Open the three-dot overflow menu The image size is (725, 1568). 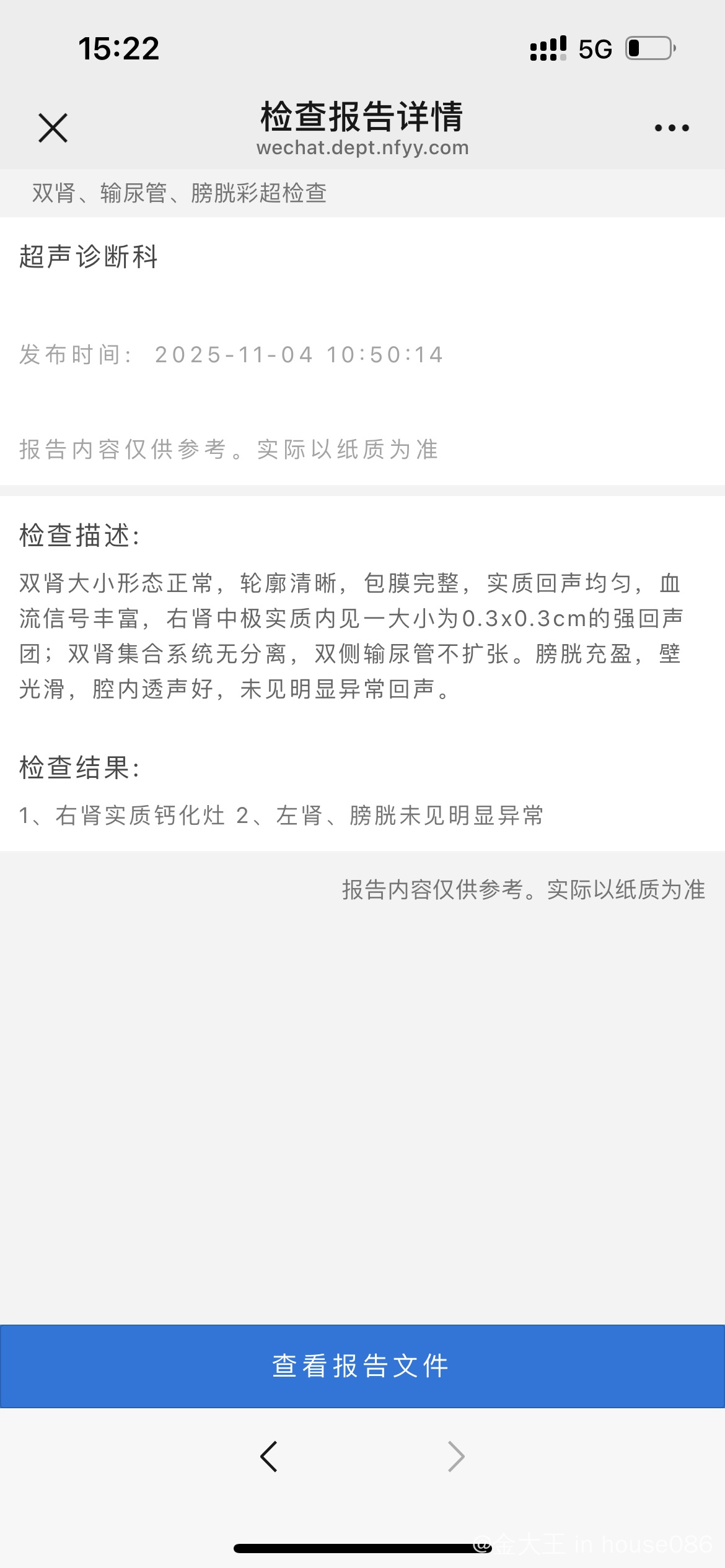[672, 128]
